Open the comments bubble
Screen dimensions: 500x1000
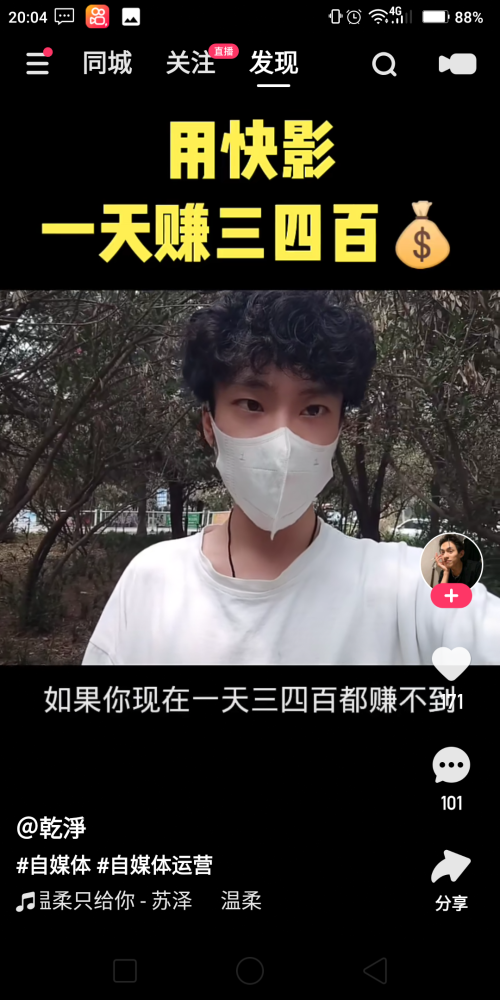coord(452,765)
